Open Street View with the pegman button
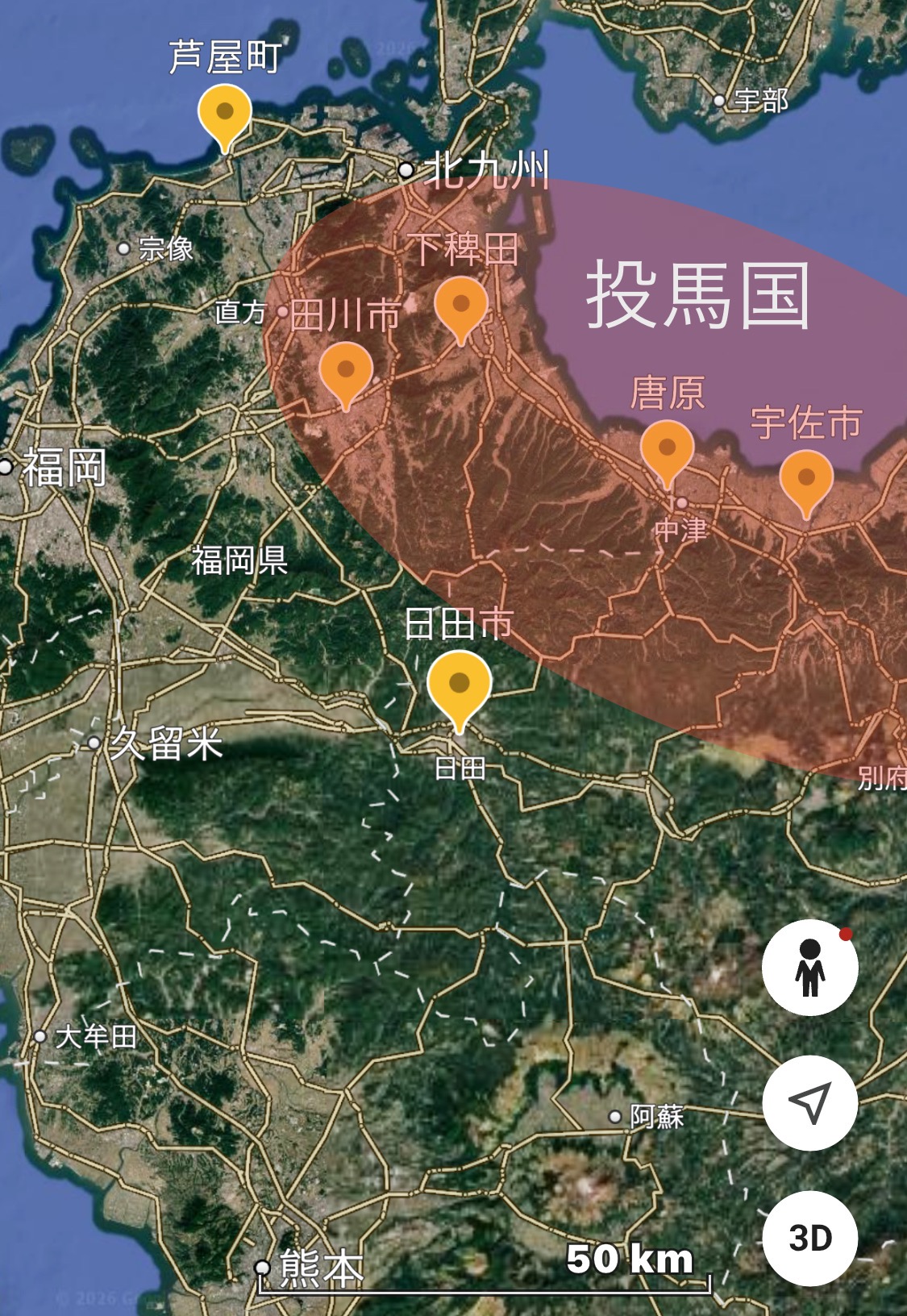The image size is (907, 1316). pos(809,967)
